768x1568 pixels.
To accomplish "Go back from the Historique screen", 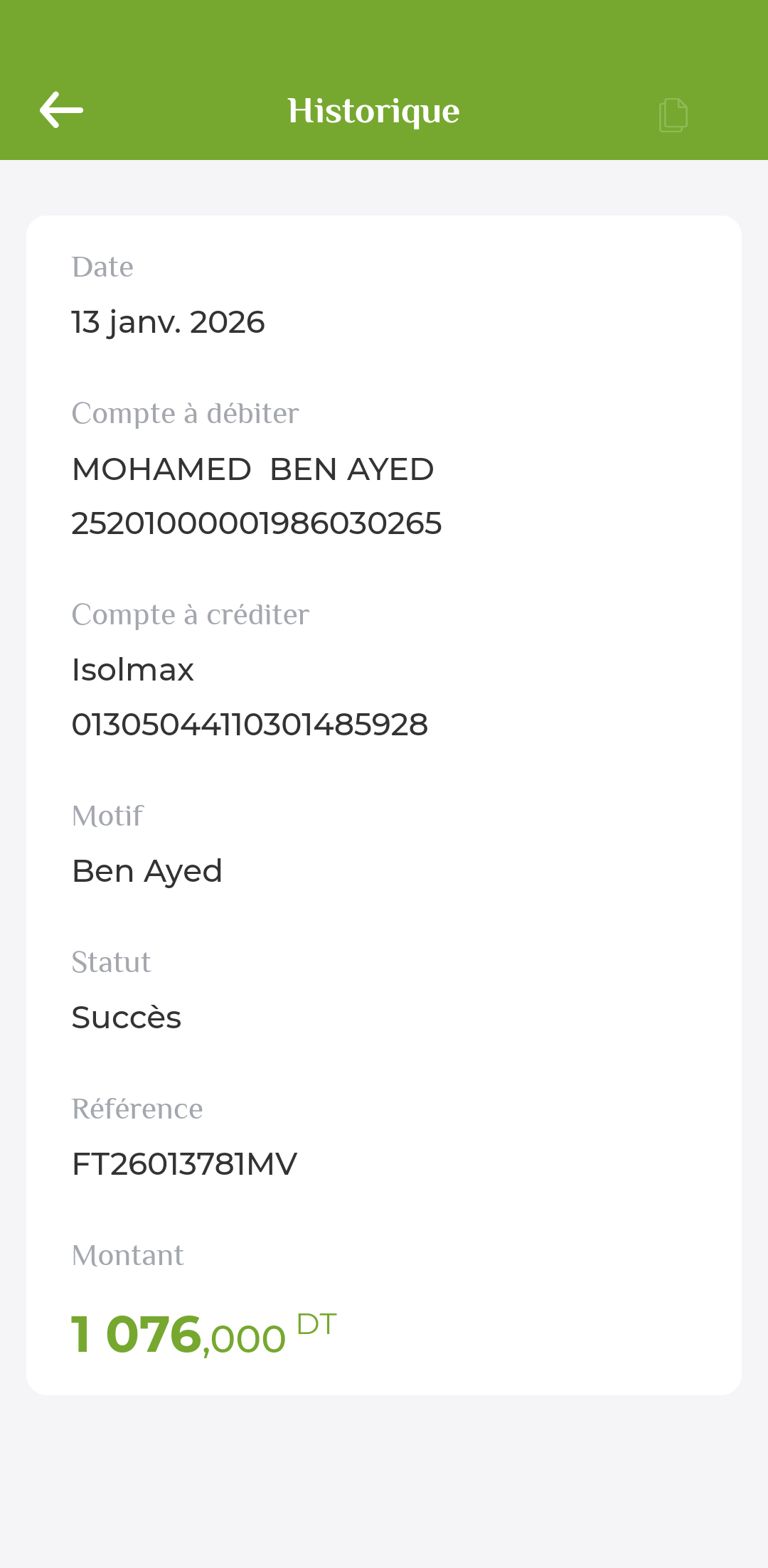I will pyautogui.click(x=61, y=110).
